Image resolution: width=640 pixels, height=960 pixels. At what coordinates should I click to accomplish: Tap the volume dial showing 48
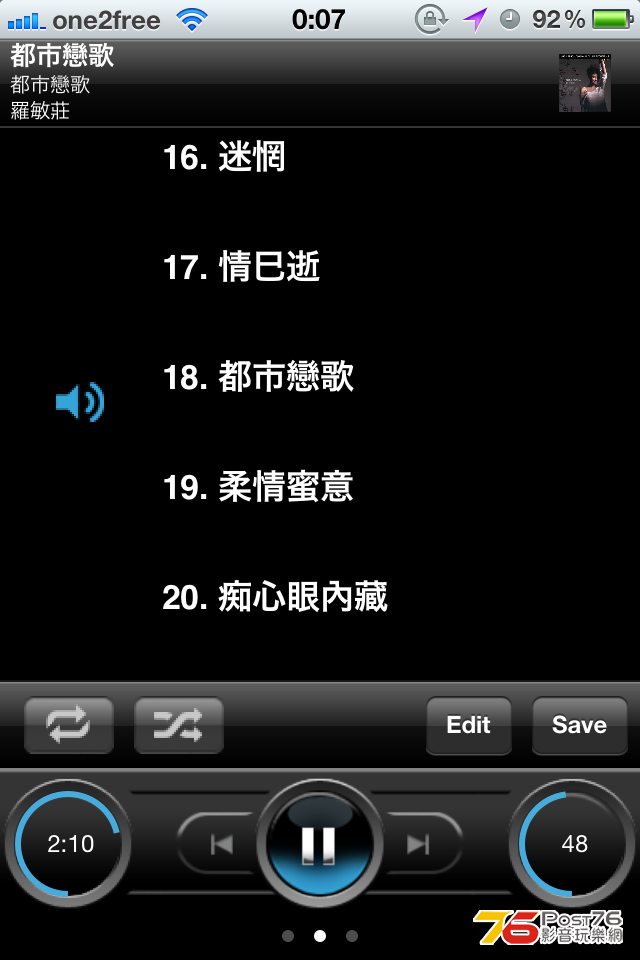(x=574, y=844)
